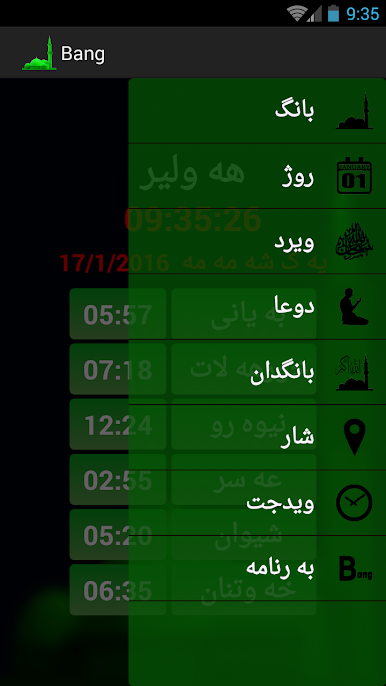Open the بانگدان menu entry
This screenshot has height=686, width=386.
tap(257, 372)
